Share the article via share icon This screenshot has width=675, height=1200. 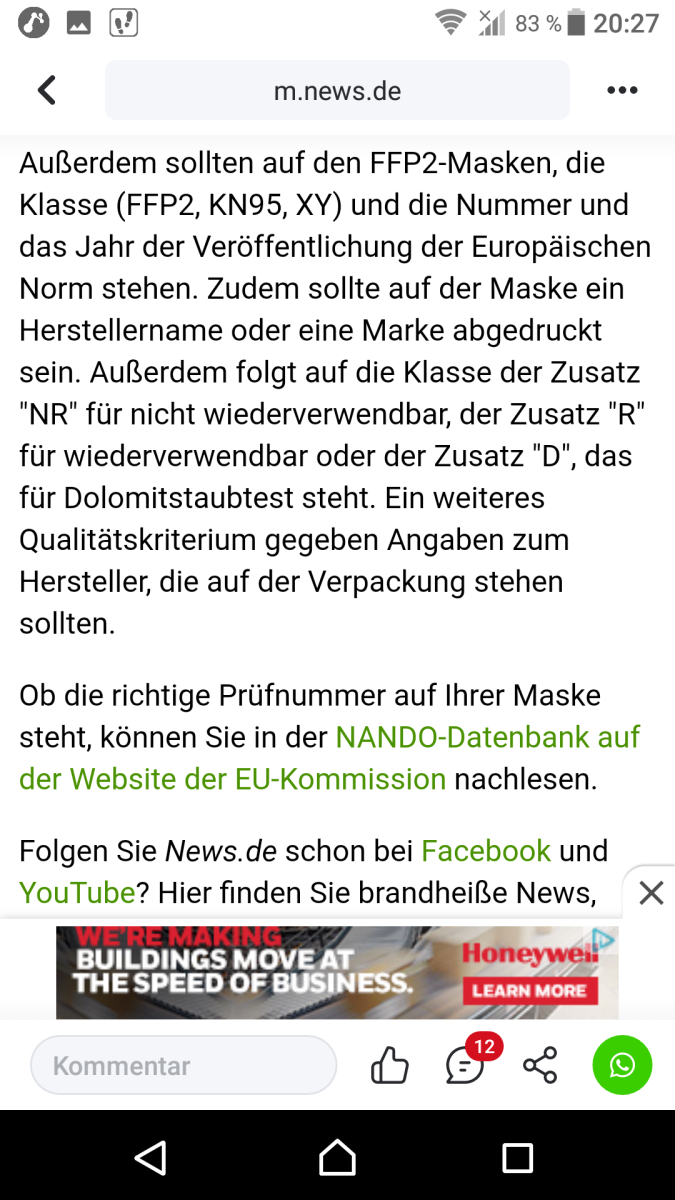pyautogui.click(x=541, y=1066)
